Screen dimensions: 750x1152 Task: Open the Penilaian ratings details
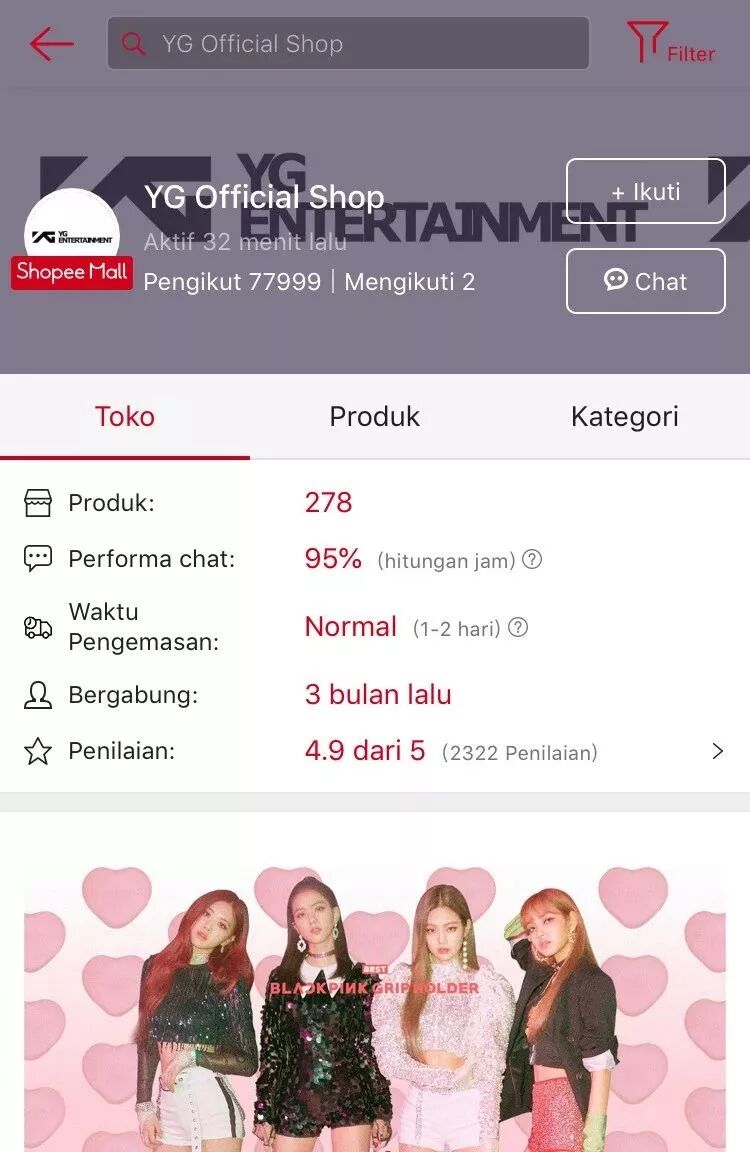pyautogui.click(x=375, y=751)
